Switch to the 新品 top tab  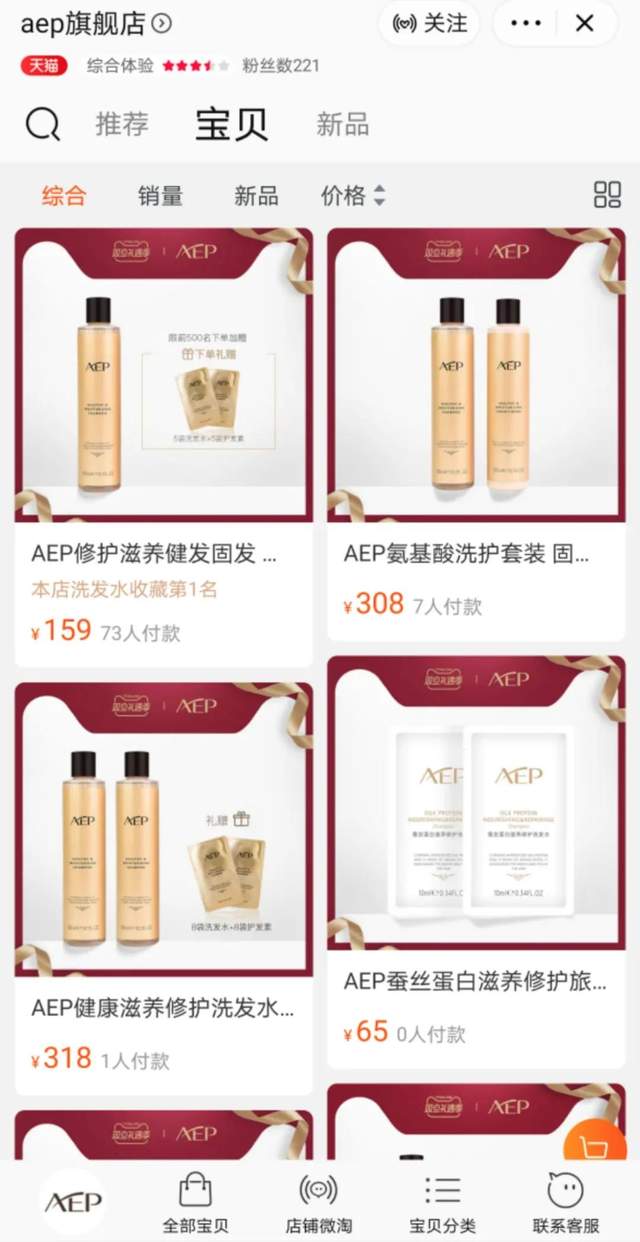[x=342, y=125]
